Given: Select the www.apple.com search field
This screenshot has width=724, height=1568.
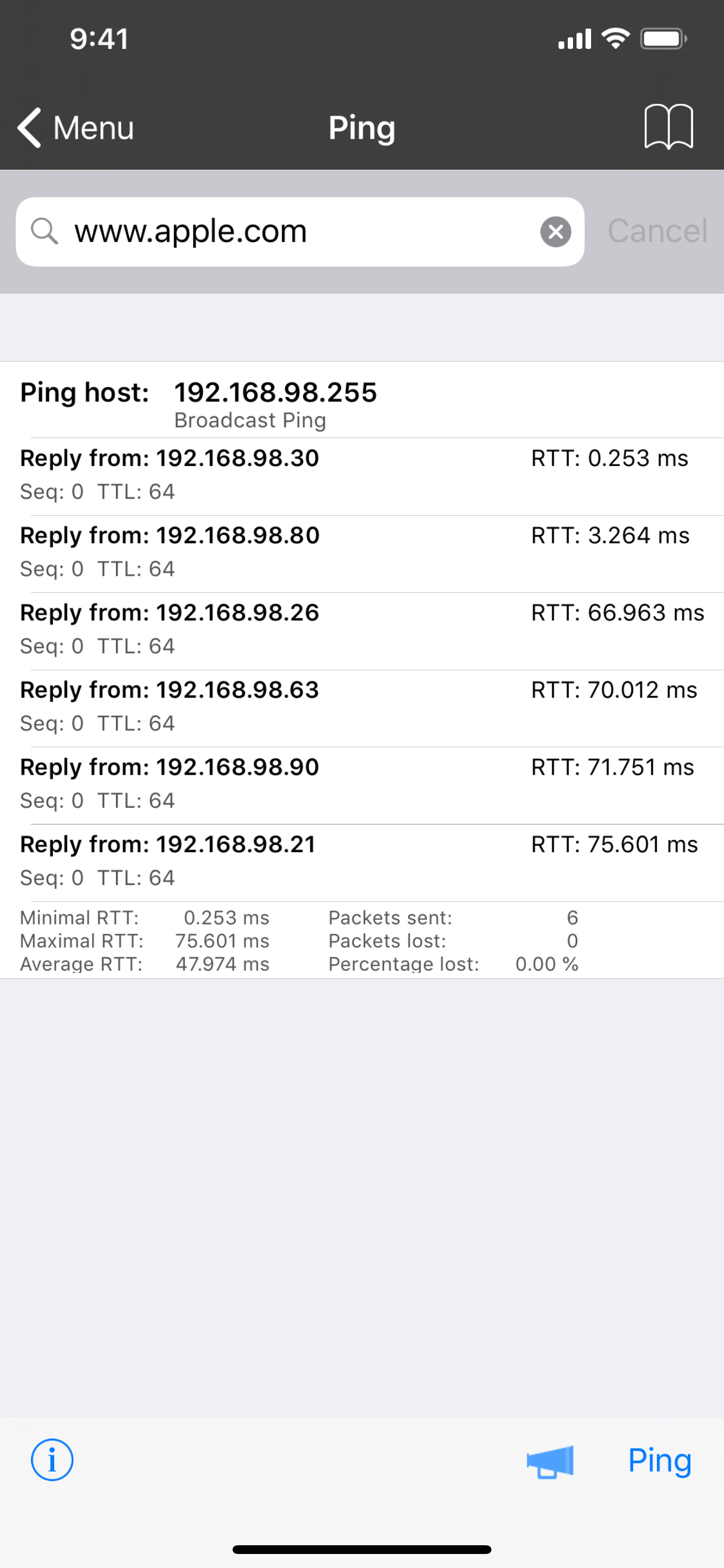Looking at the screenshot, I should click(x=274, y=232).
